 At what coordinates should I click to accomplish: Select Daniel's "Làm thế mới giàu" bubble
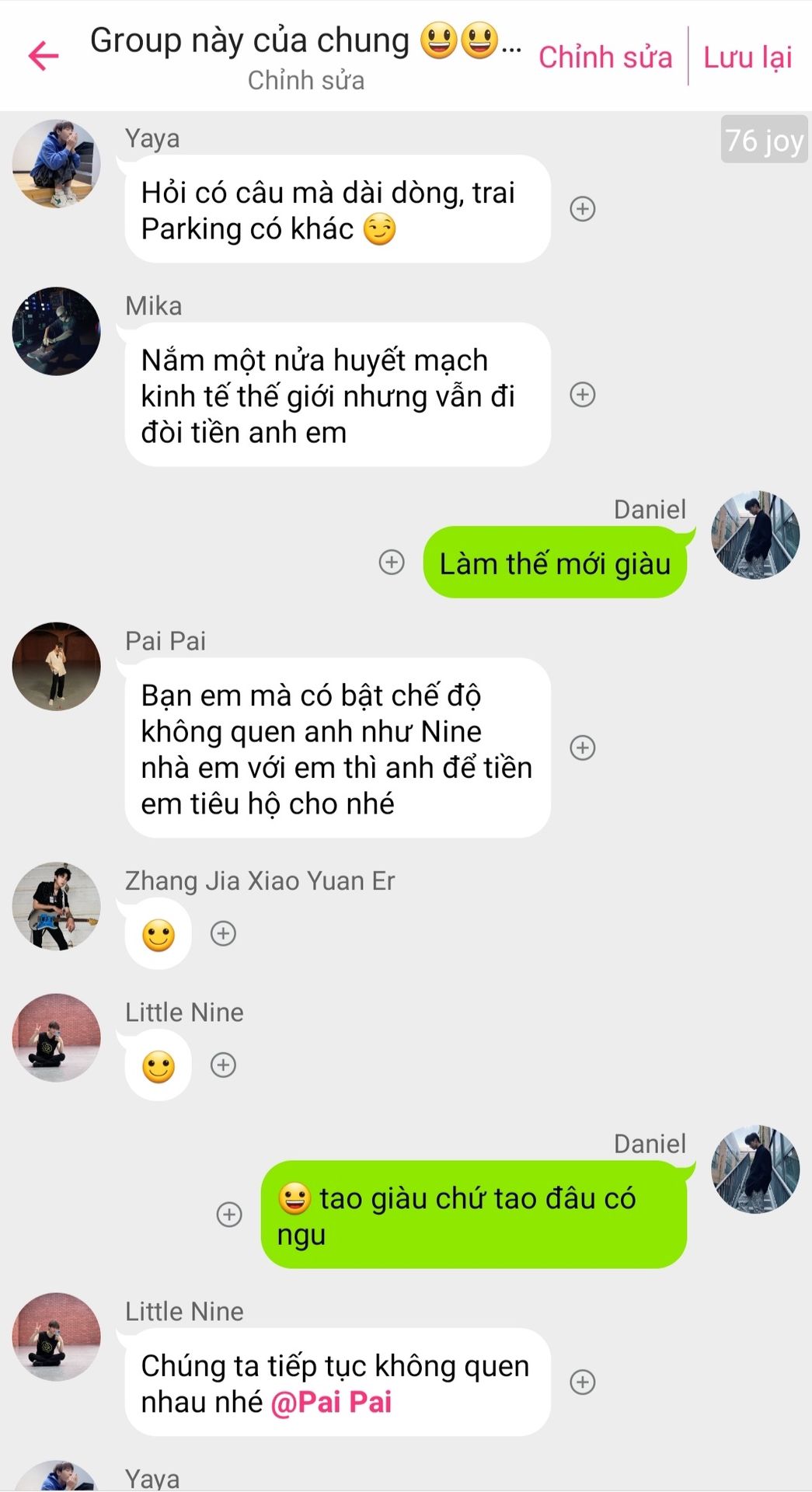click(554, 563)
